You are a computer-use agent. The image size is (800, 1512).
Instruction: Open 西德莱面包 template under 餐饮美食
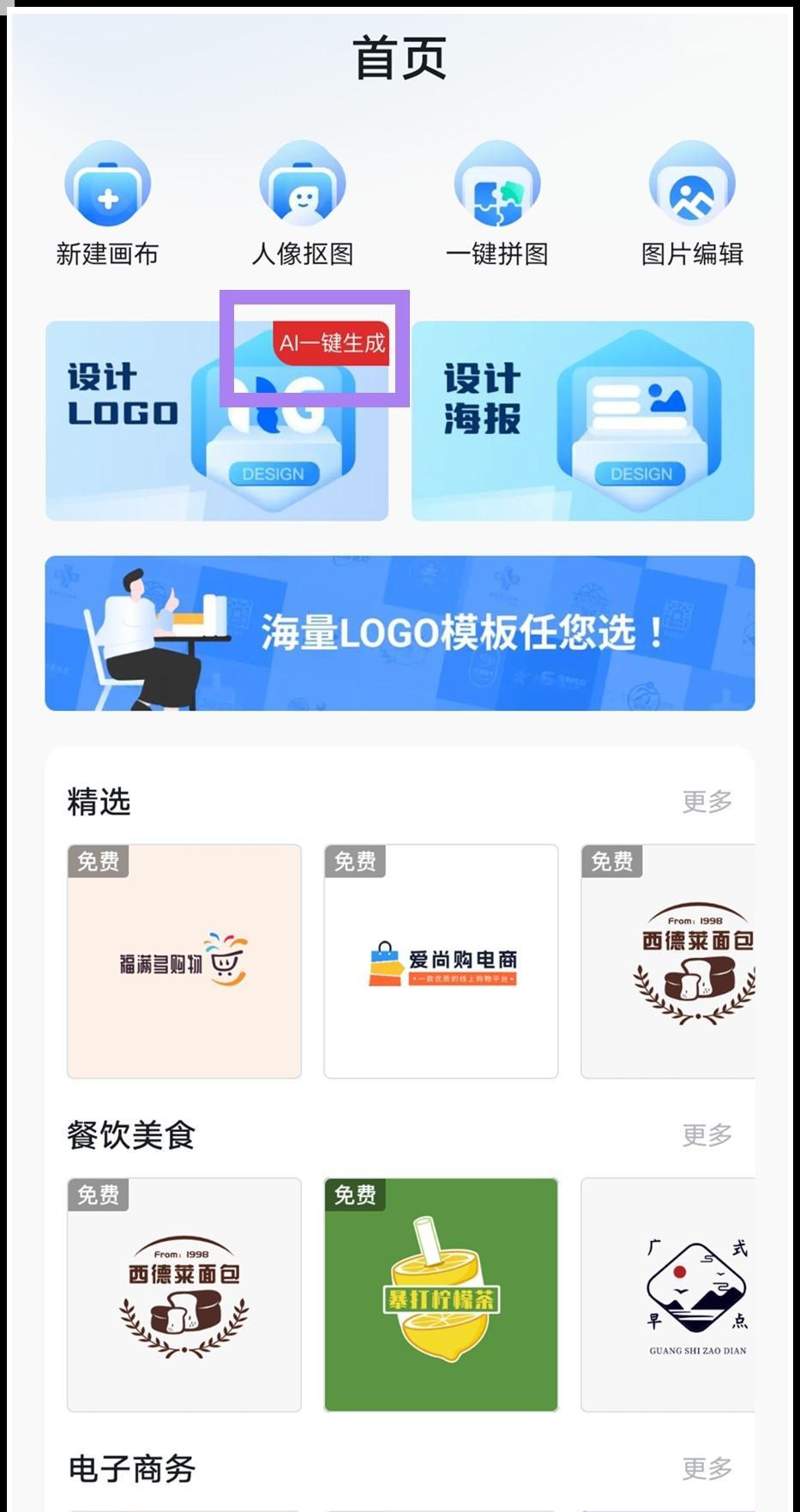[184, 1295]
